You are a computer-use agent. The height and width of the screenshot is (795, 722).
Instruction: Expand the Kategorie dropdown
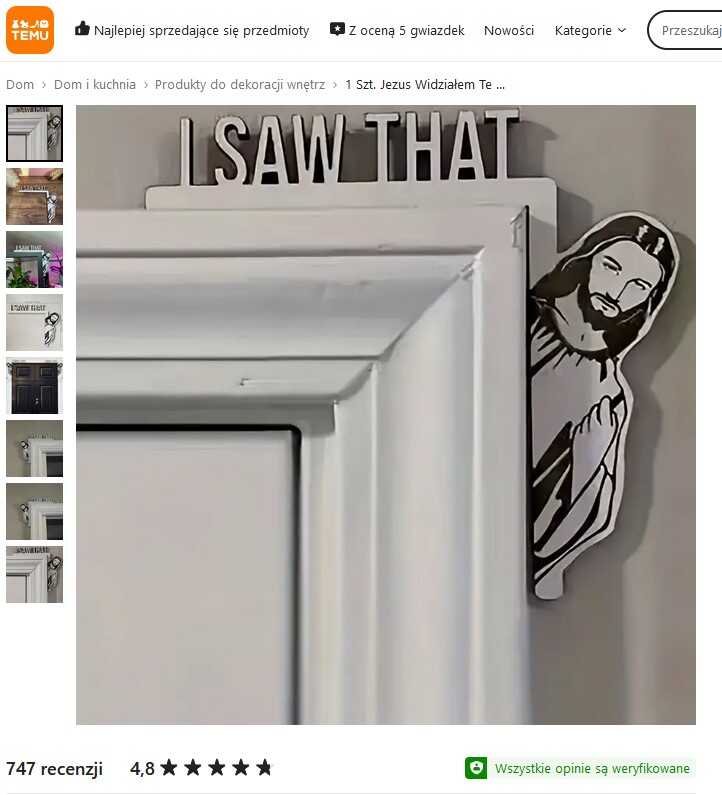pyautogui.click(x=590, y=30)
